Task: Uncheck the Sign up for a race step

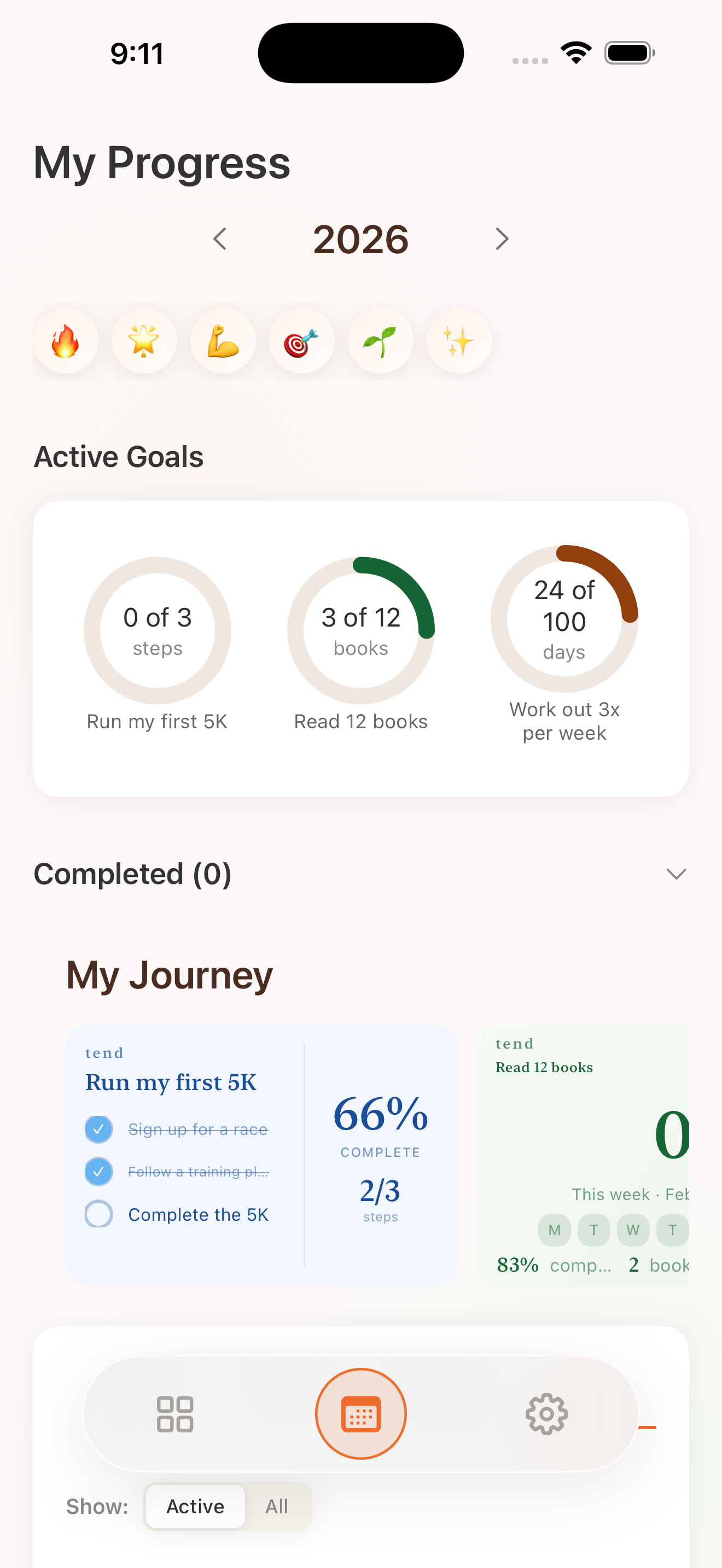Action: tap(98, 1129)
